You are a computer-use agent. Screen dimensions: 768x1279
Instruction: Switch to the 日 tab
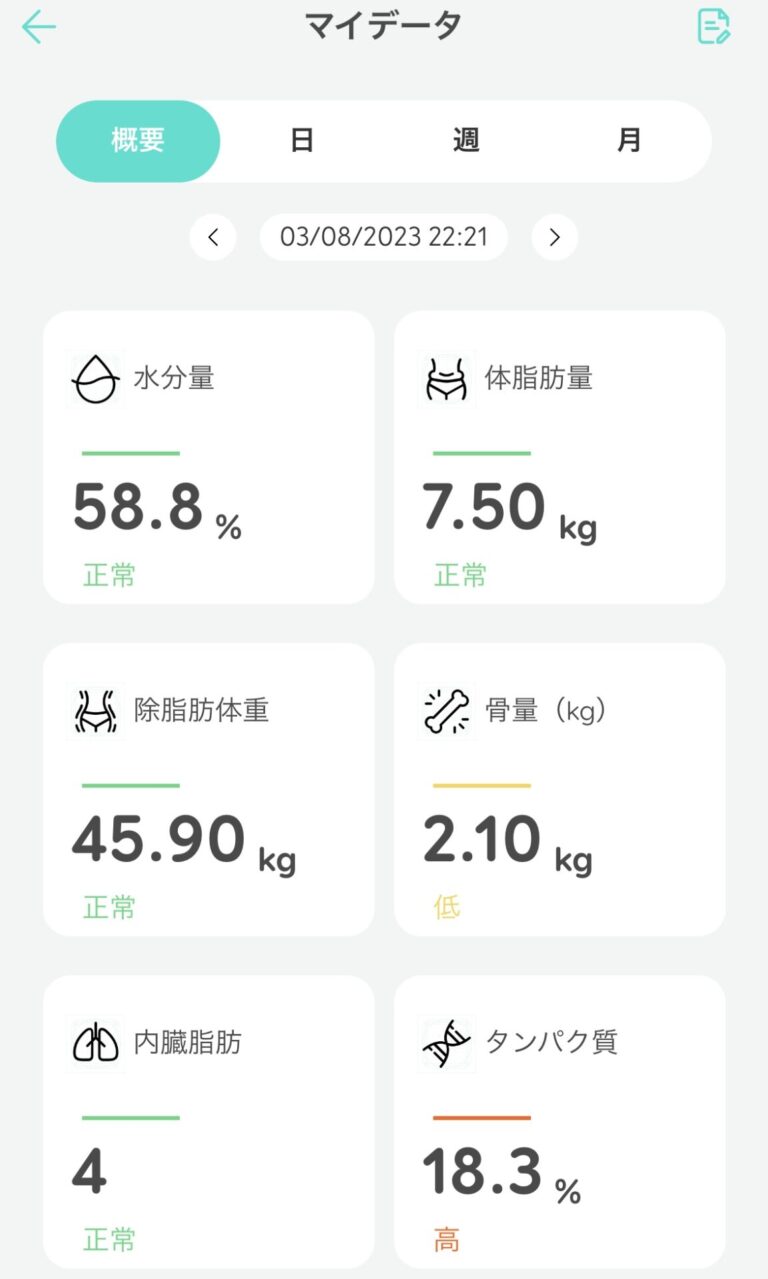point(302,141)
